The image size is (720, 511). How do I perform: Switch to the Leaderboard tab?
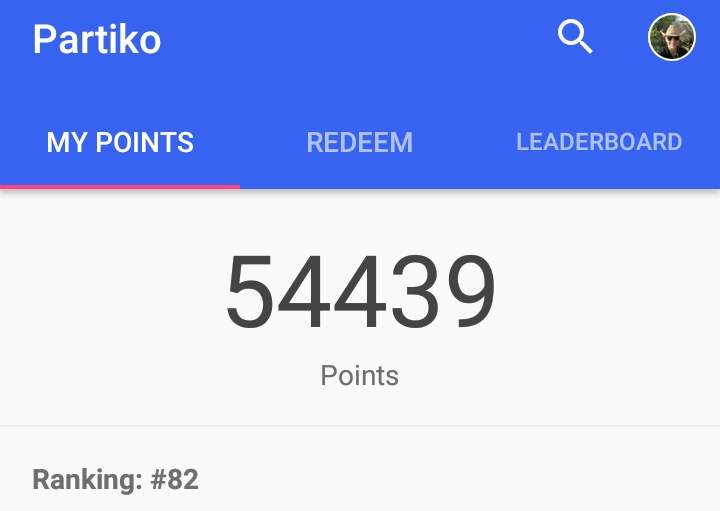click(599, 142)
